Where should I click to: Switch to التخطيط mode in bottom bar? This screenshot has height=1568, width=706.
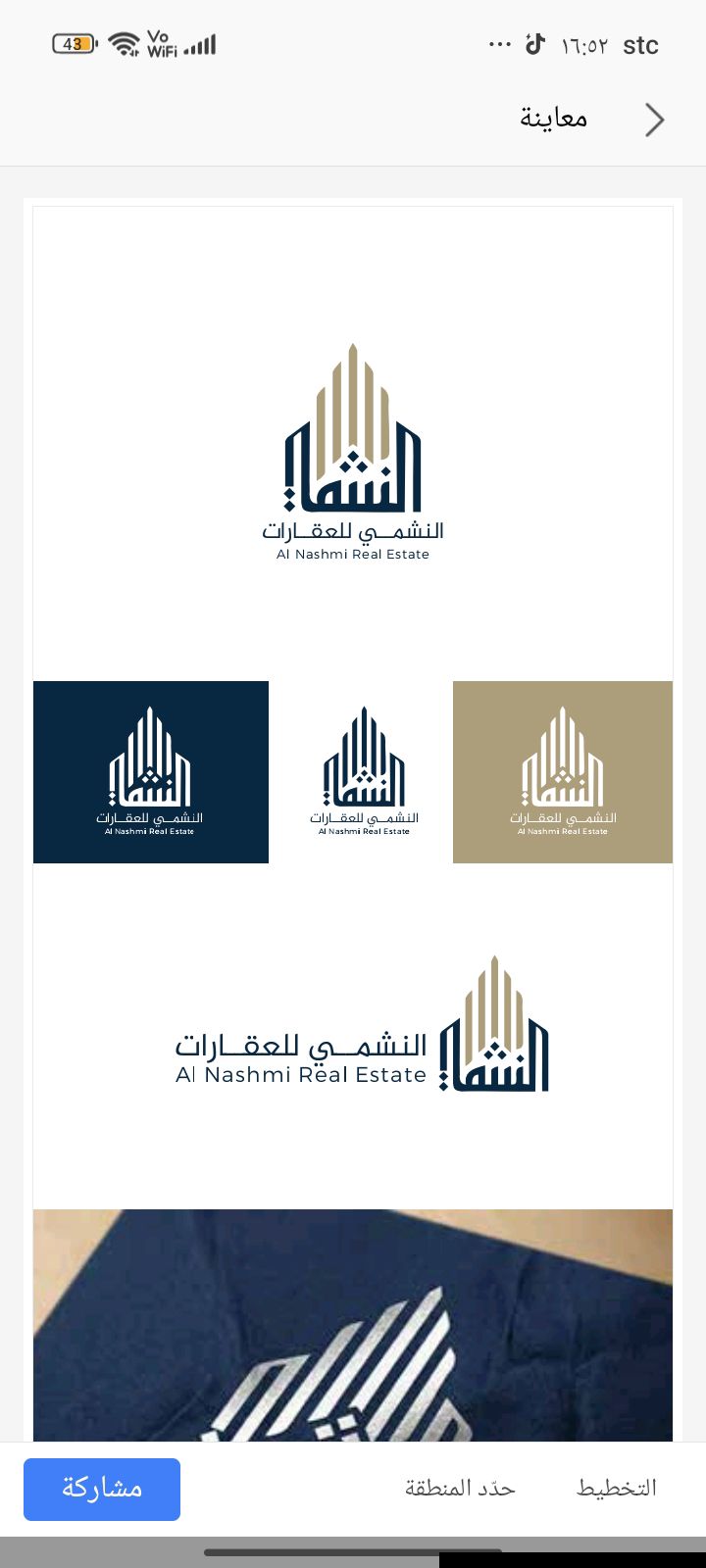616,1488
